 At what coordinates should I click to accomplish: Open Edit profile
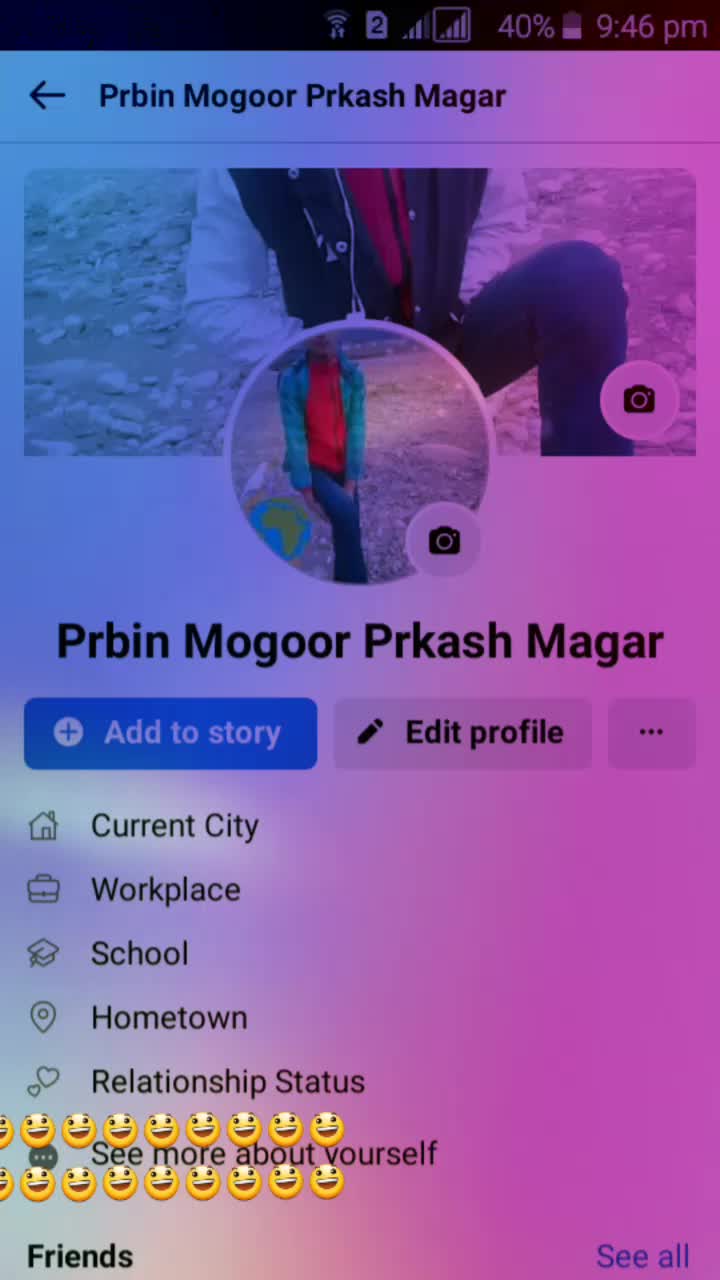[x=462, y=733]
